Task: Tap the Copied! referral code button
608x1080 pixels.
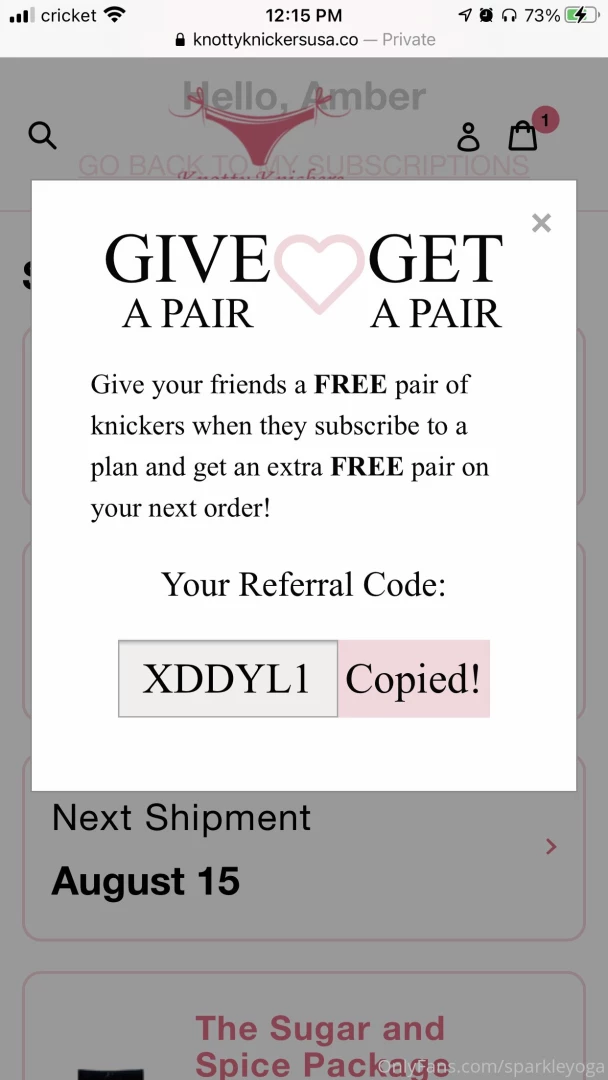Action: (413, 679)
